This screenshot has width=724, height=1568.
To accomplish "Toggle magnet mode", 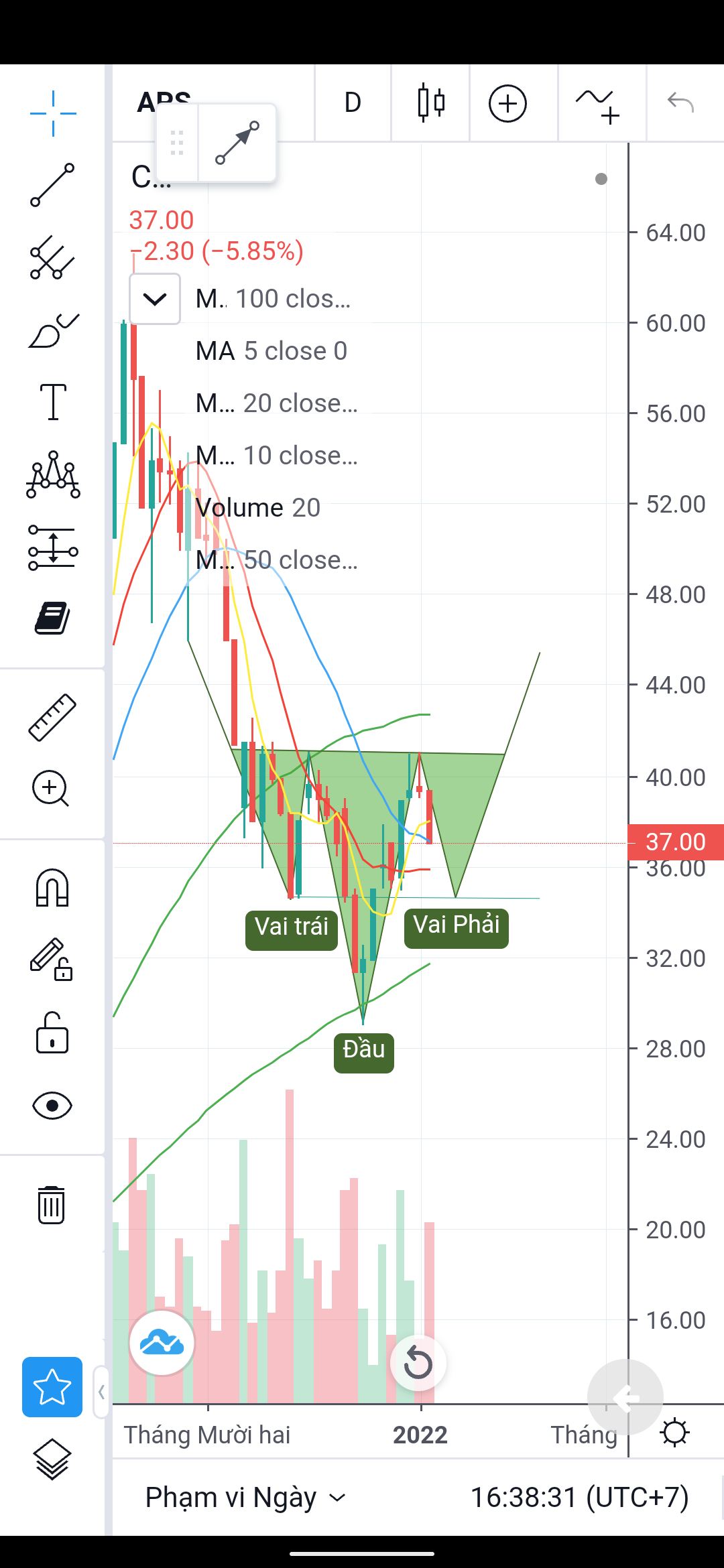I will [x=52, y=888].
